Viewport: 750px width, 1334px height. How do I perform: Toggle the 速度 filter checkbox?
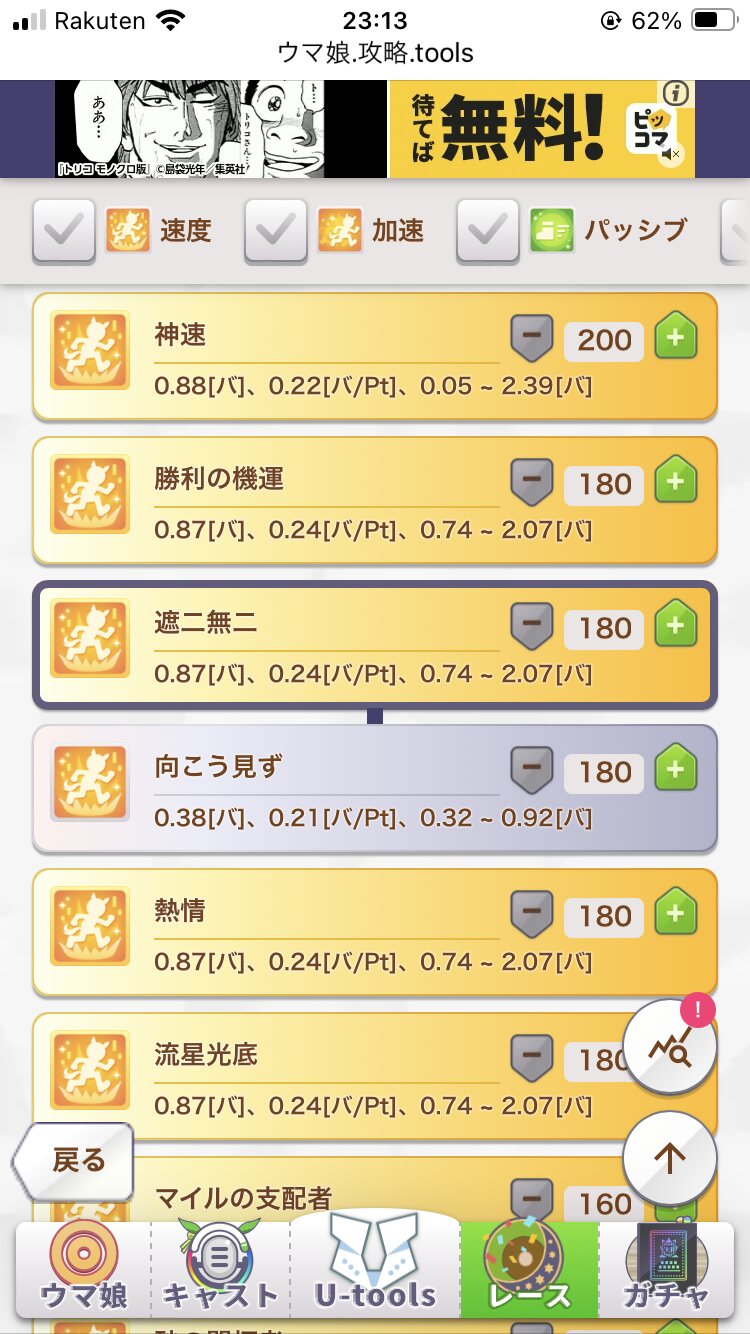tap(64, 232)
